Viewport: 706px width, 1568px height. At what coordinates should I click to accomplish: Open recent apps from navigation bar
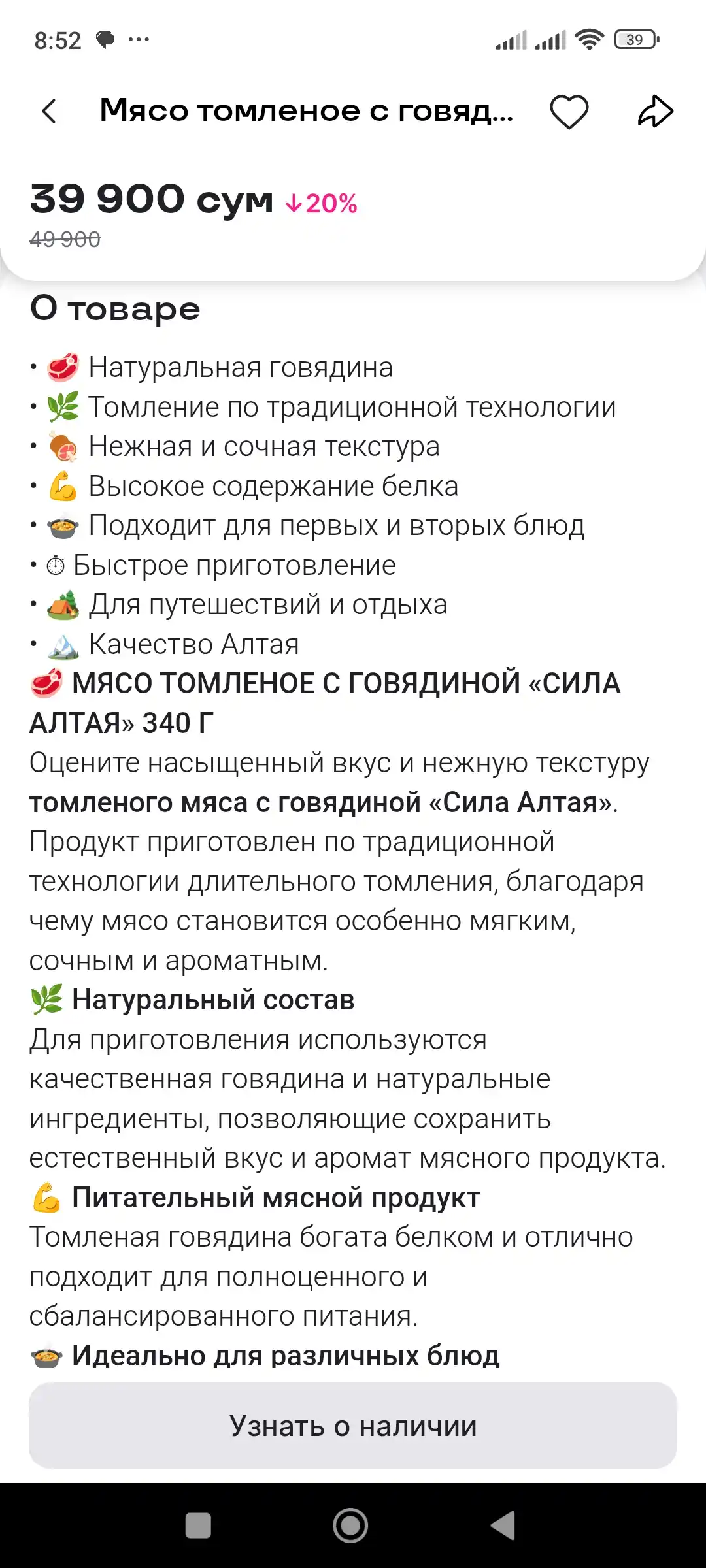point(198,1526)
